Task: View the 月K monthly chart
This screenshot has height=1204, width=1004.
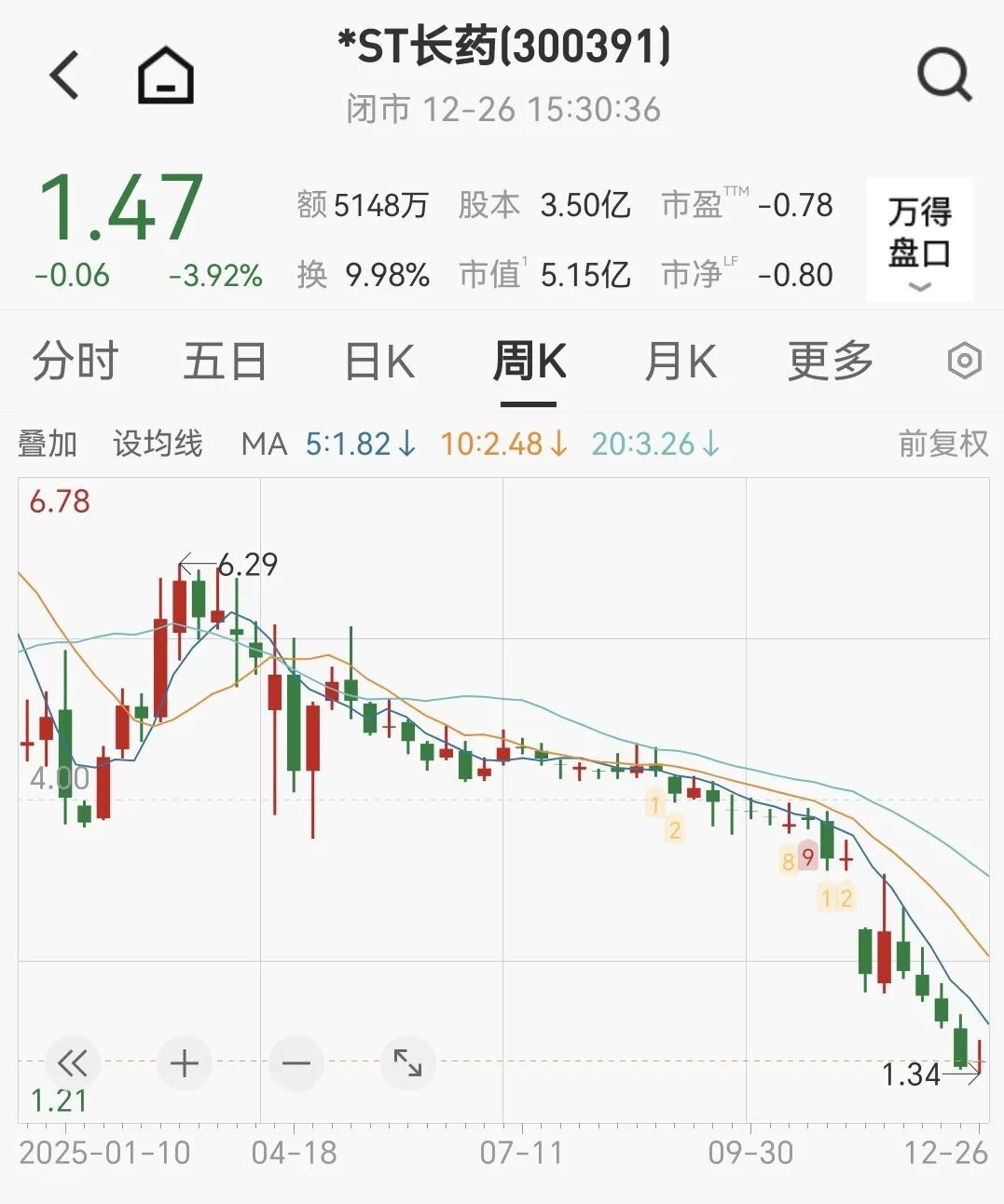Action: 681,362
